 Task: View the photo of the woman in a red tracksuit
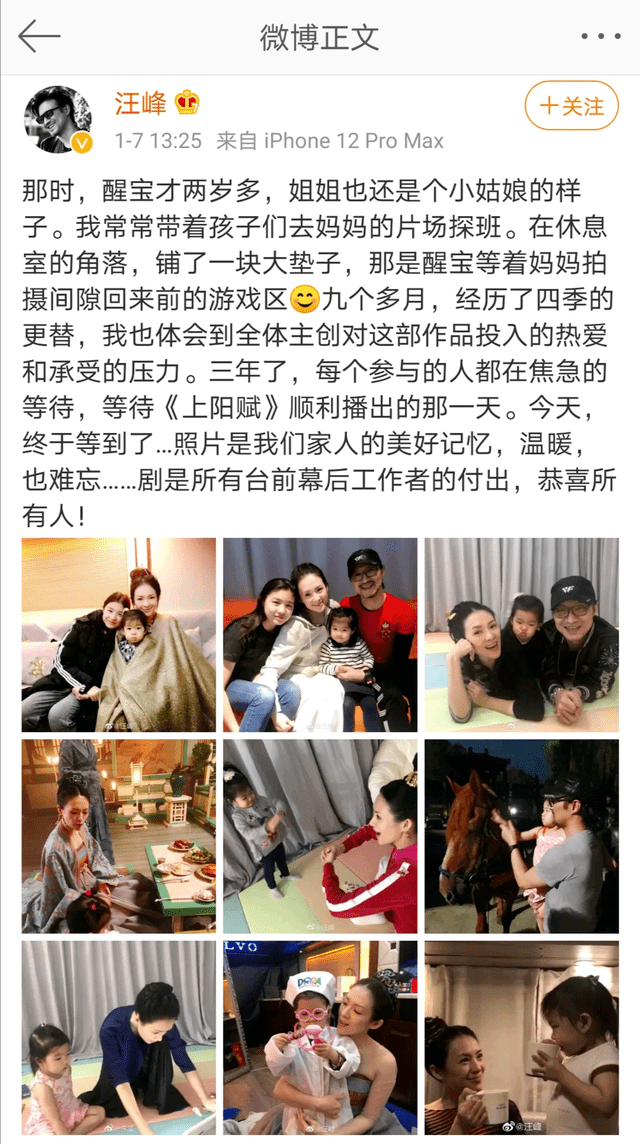(x=320, y=836)
